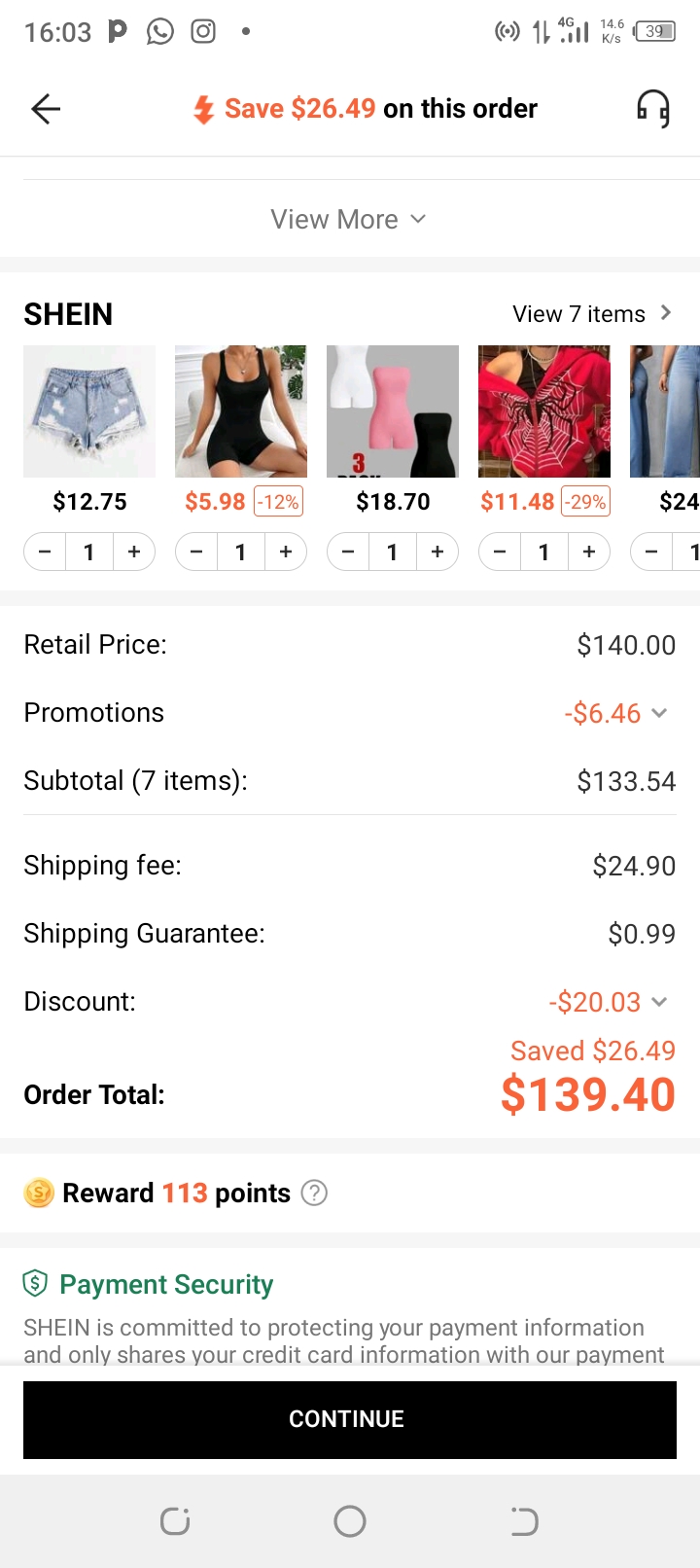The image size is (700, 1568).
Task: Decrease quantity of the $12.75 shorts
Action: pyautogui.click(x=45, y=552)
